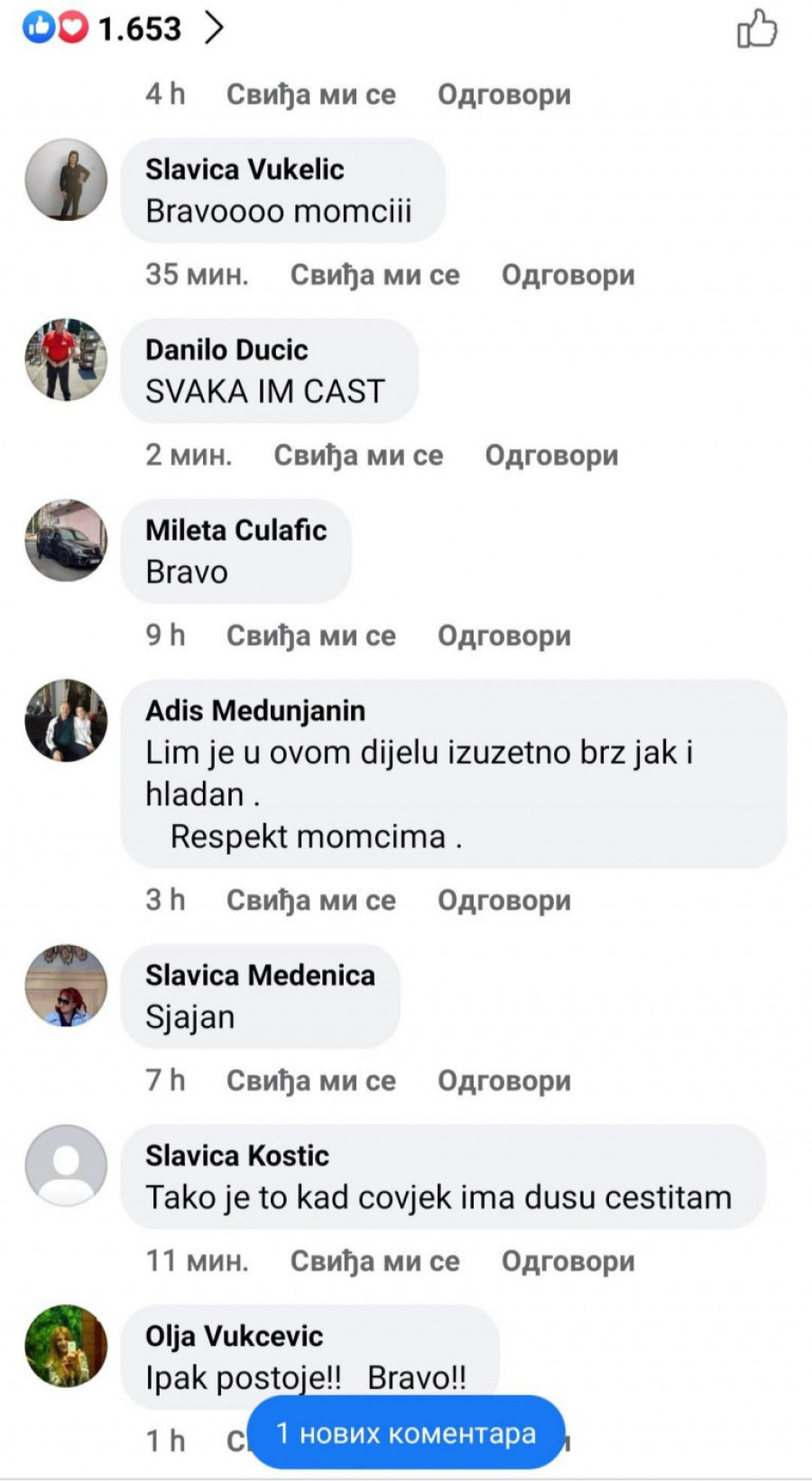This screenshot has height=1481, width=812.
Task: Like Mileta Culafic's comment
Action: point(310,635)
